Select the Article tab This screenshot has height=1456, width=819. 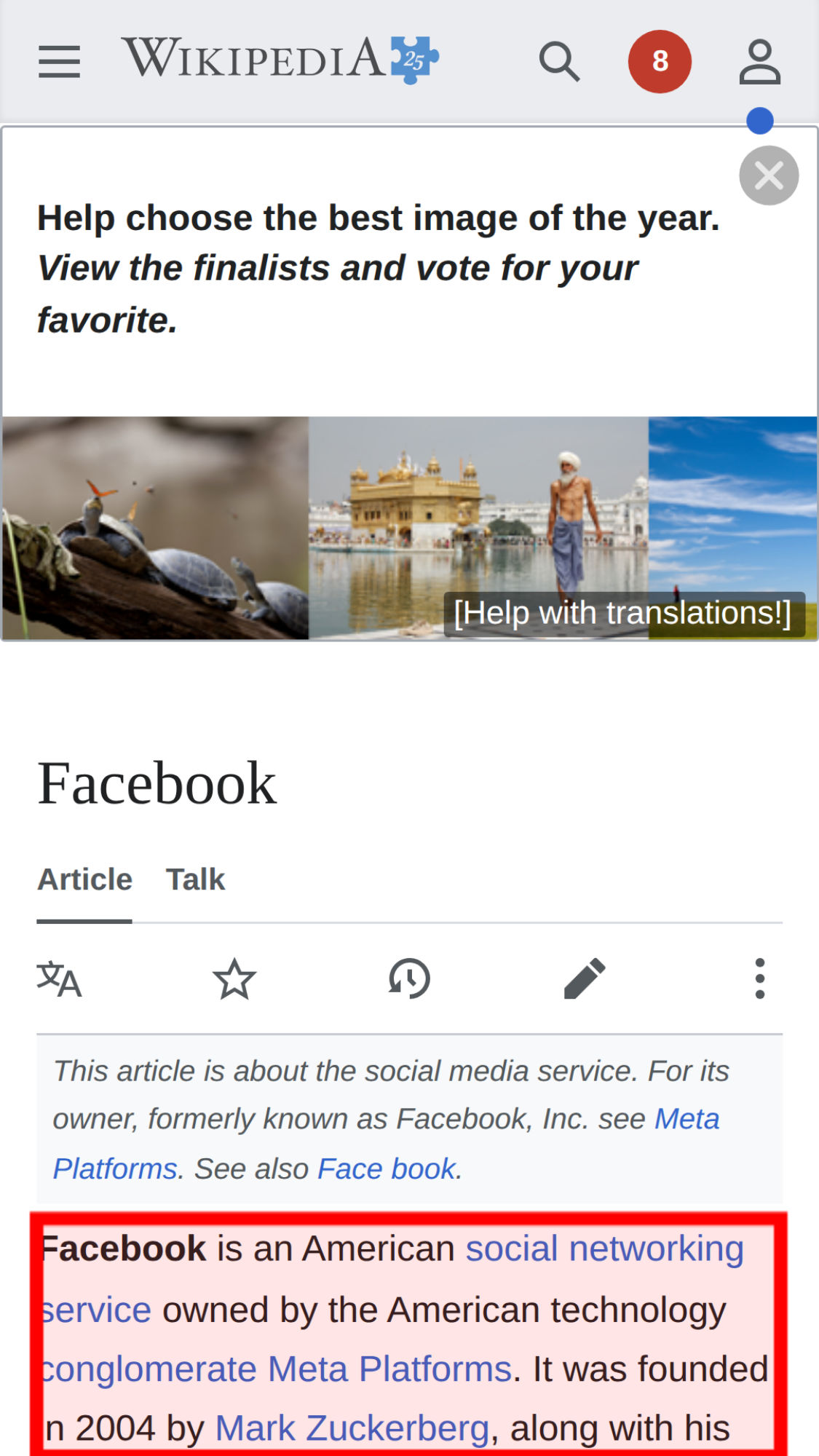(x=84, y=879)
